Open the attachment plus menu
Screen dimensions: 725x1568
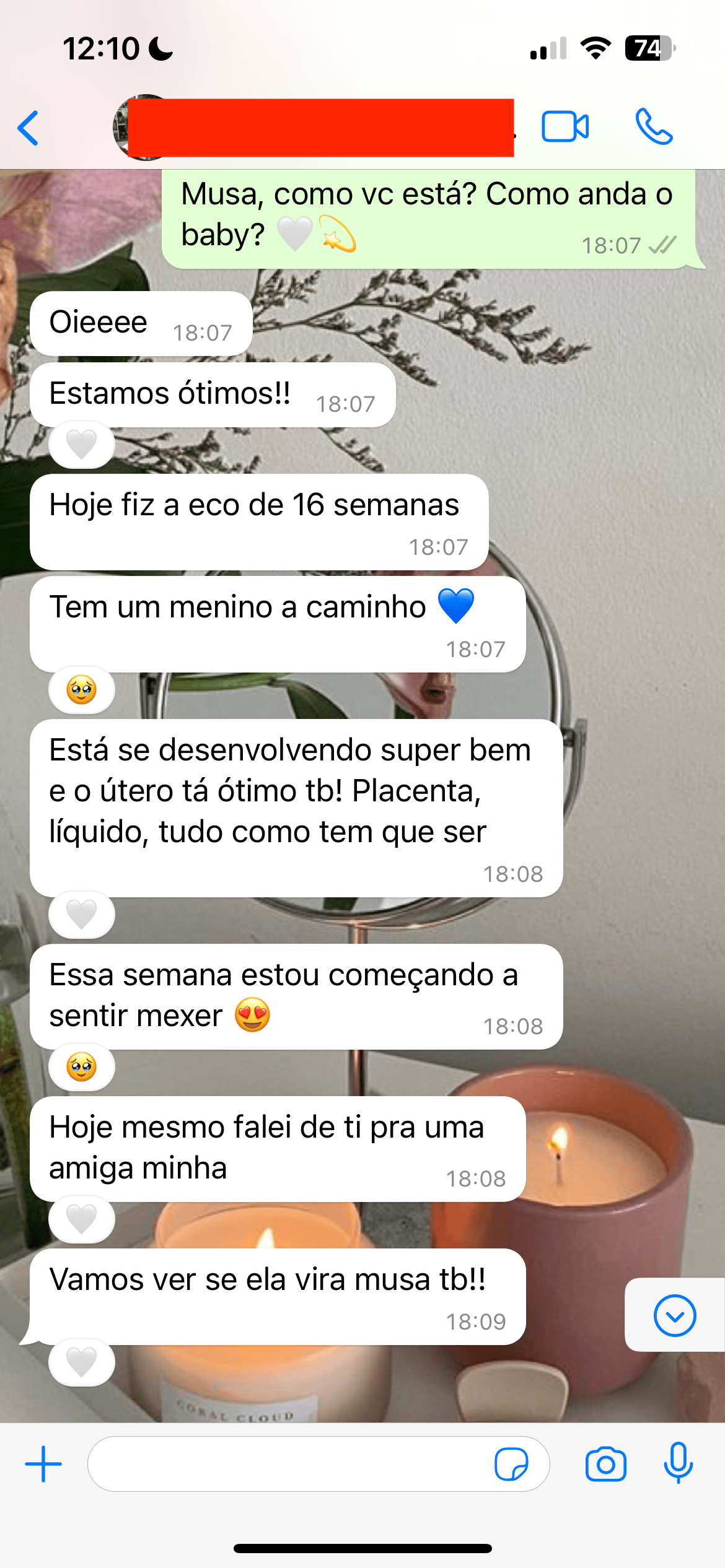(43, 1464)
